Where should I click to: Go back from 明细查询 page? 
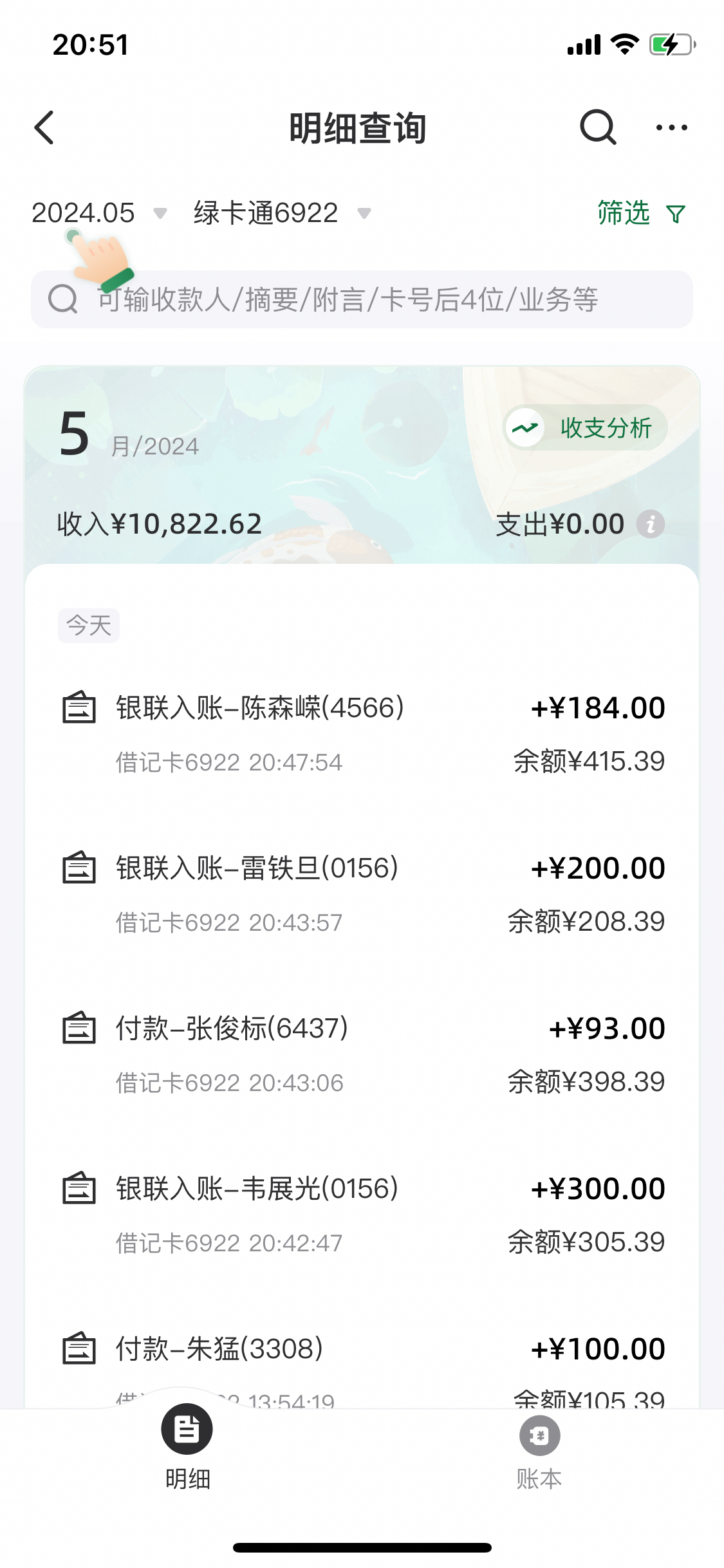click(x=44, y=127)
